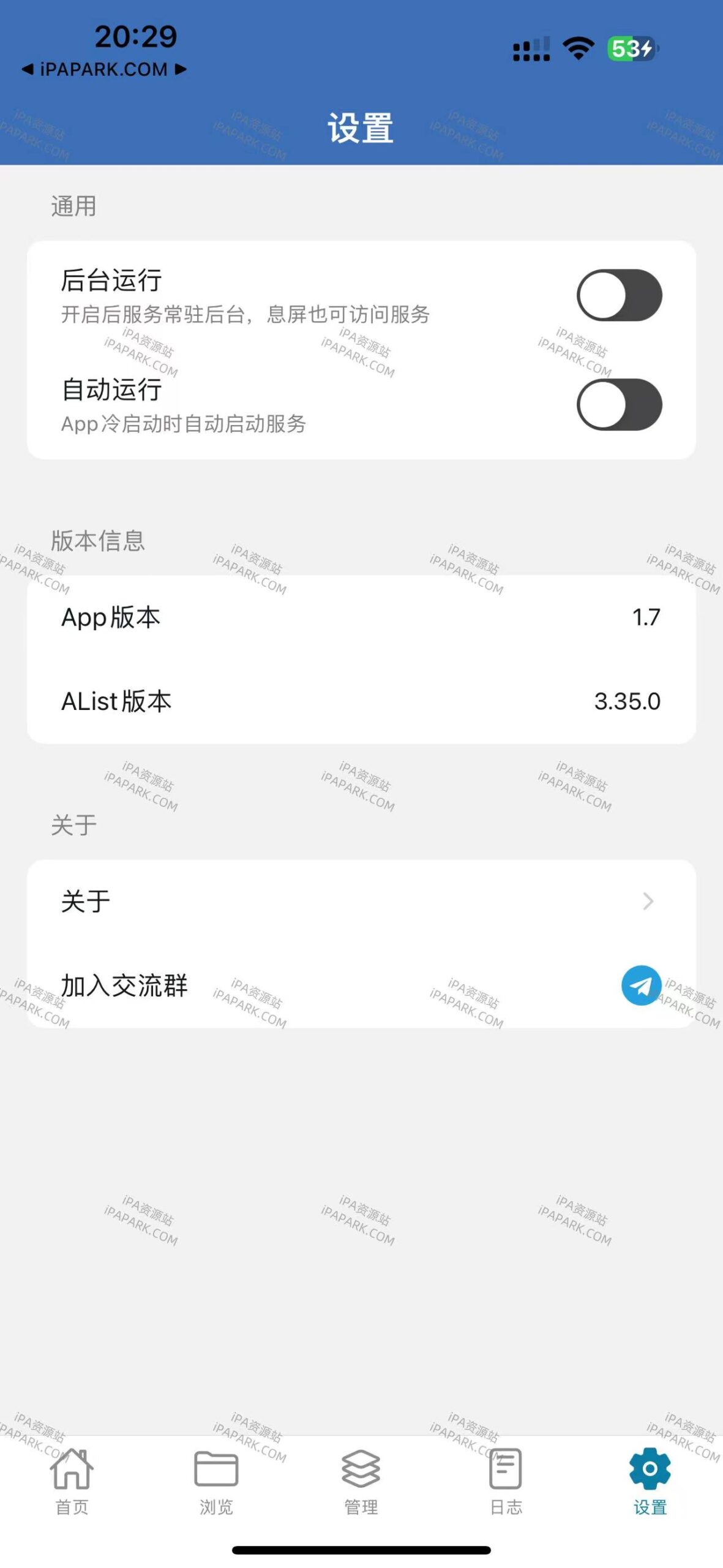Tap the 设置 page title
This screenshot has width=723, height=1568.
pyautogui.click(x=361, y=127)
